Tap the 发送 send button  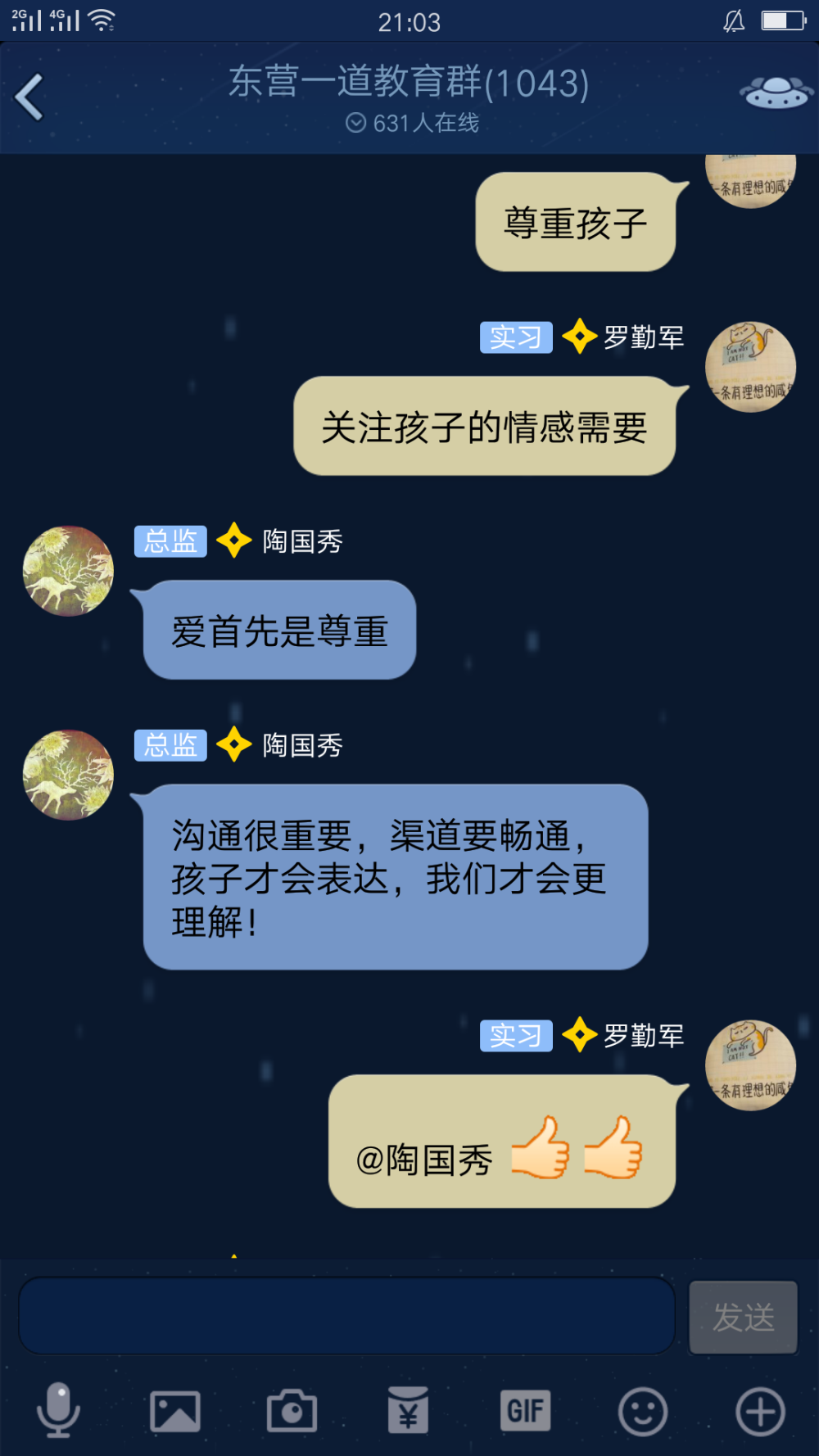744,1317
